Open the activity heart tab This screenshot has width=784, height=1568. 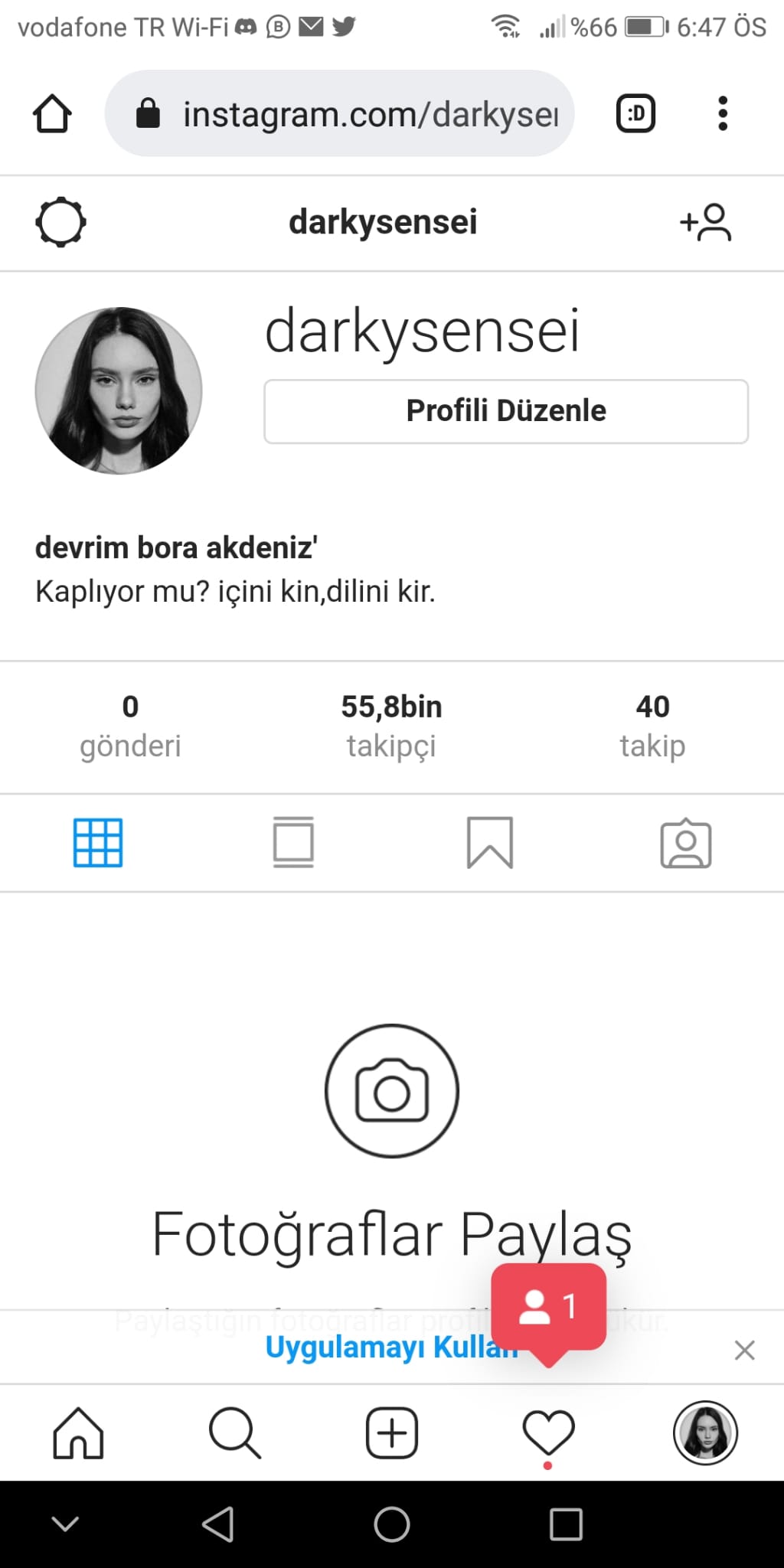tap(548, 1432)
